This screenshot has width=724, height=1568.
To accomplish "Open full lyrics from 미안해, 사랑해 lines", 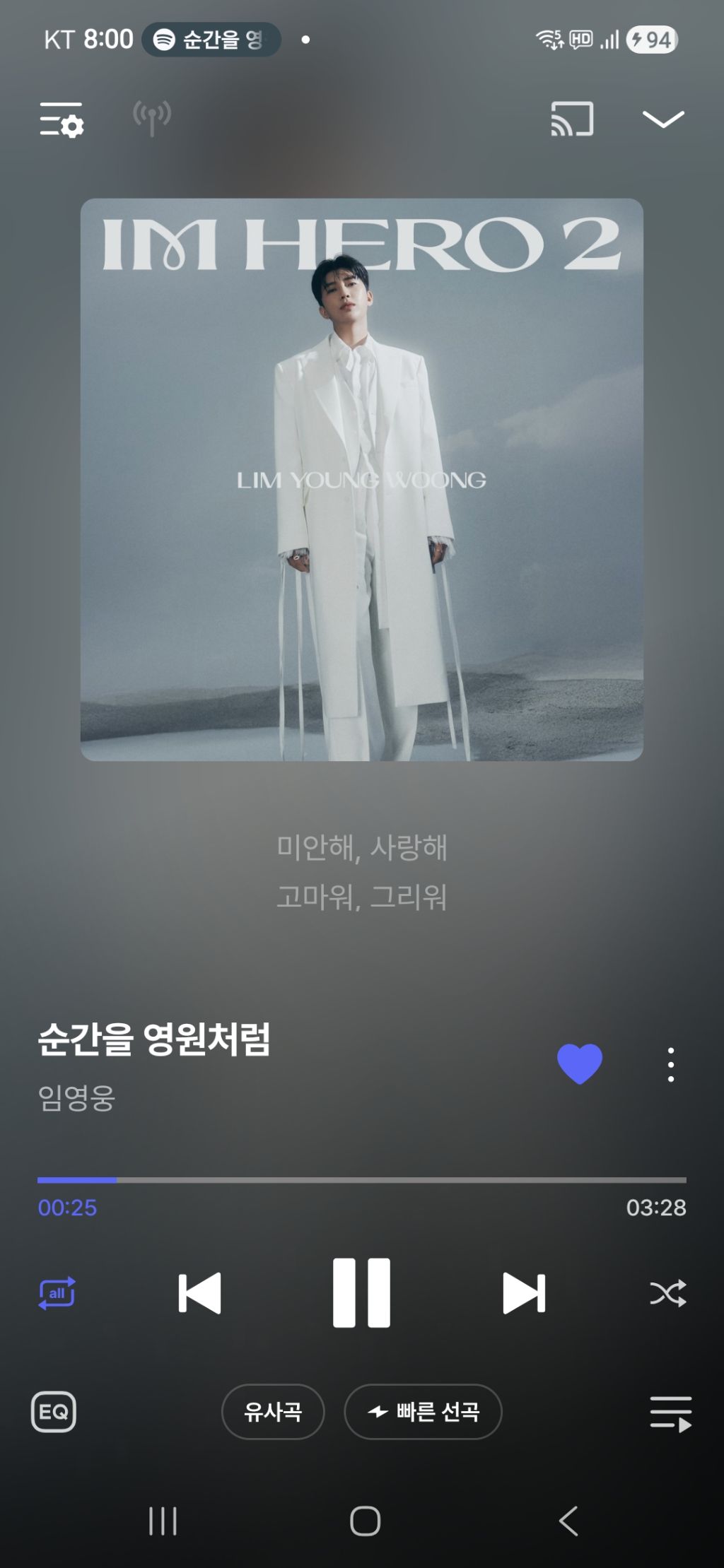I will pos(361,872).
